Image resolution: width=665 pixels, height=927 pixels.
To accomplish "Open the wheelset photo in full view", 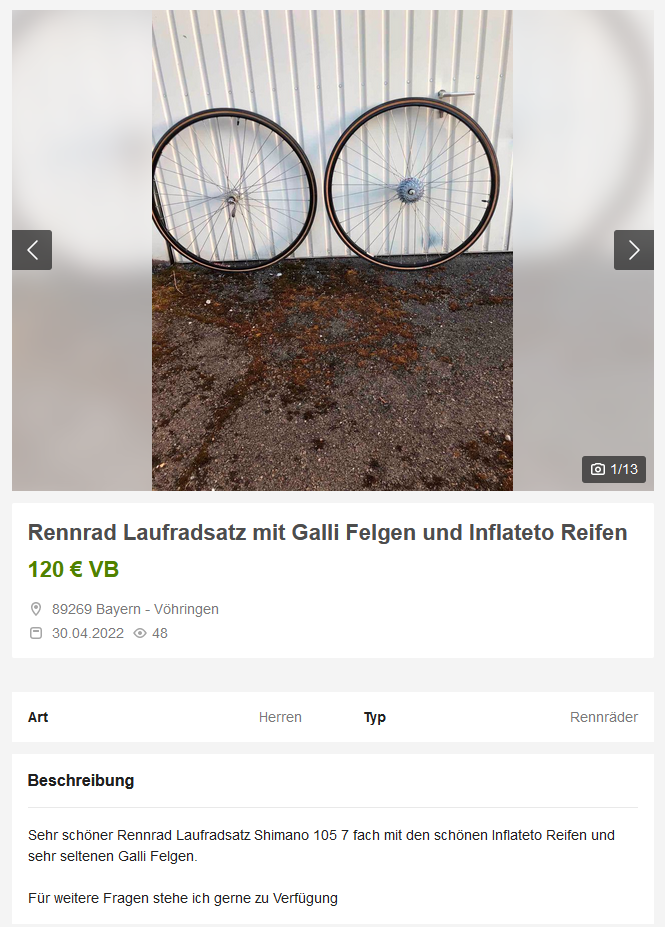I will (x=332, y=250).
